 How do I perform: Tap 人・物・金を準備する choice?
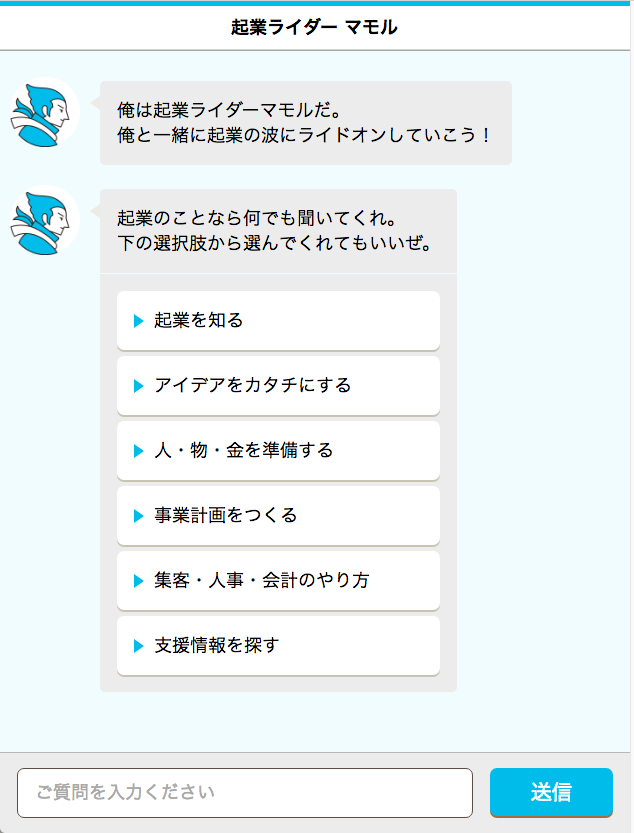pos(278,450)
